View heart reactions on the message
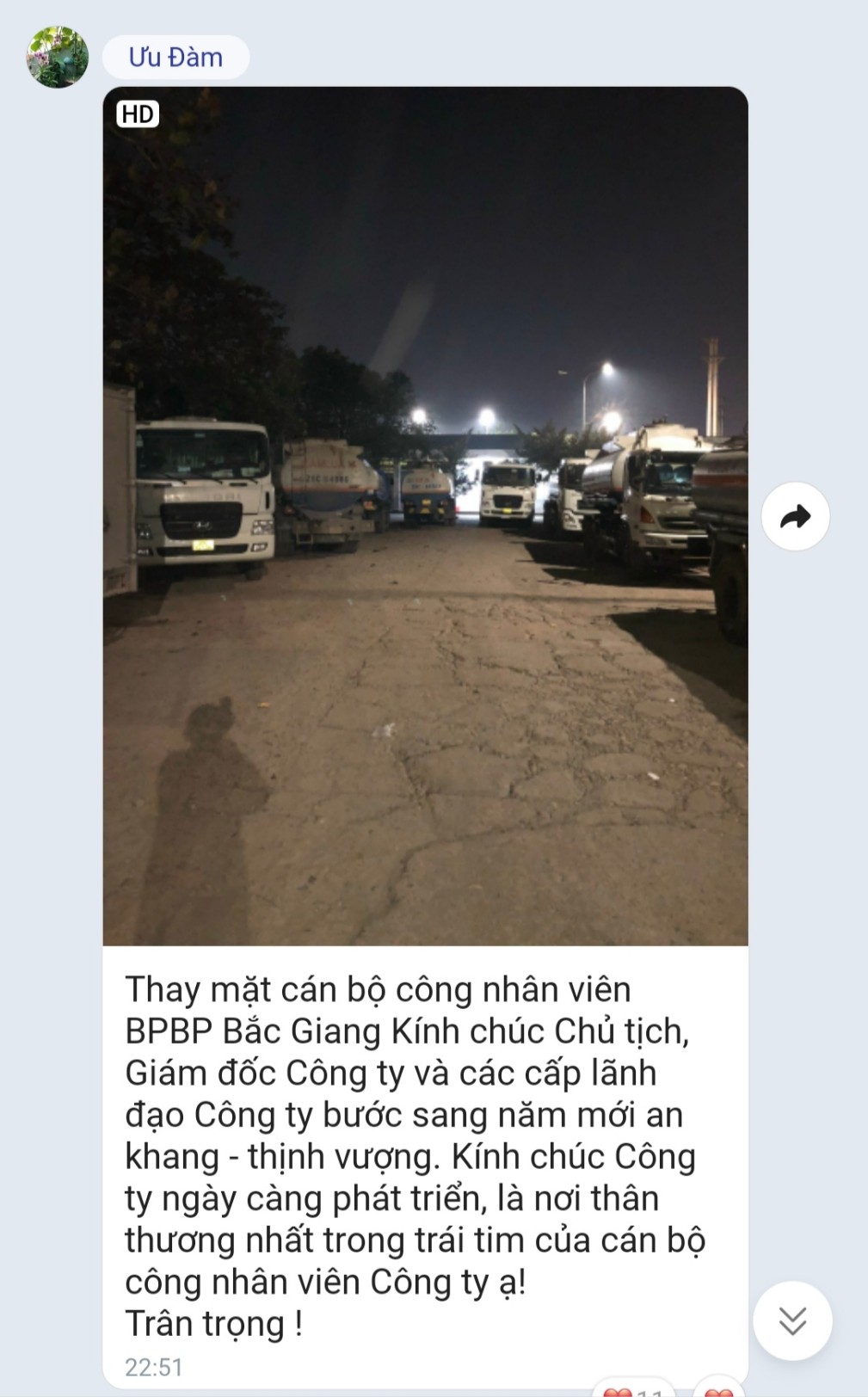The width and height of the screenshot is (868, 1397). (x=634, y=1388)
